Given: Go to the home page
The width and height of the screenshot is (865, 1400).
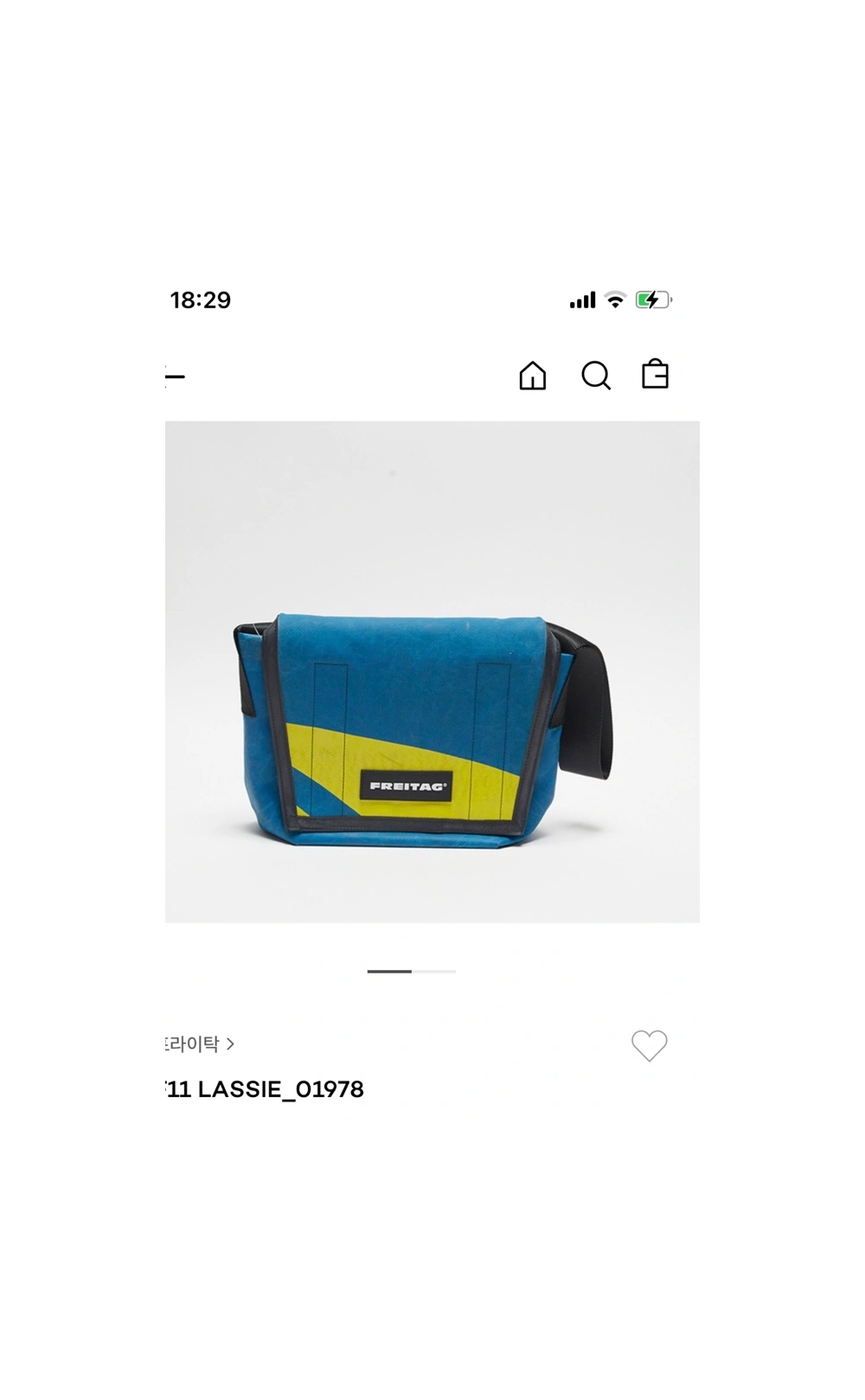Looking at the screenshot, I should 532,376.
